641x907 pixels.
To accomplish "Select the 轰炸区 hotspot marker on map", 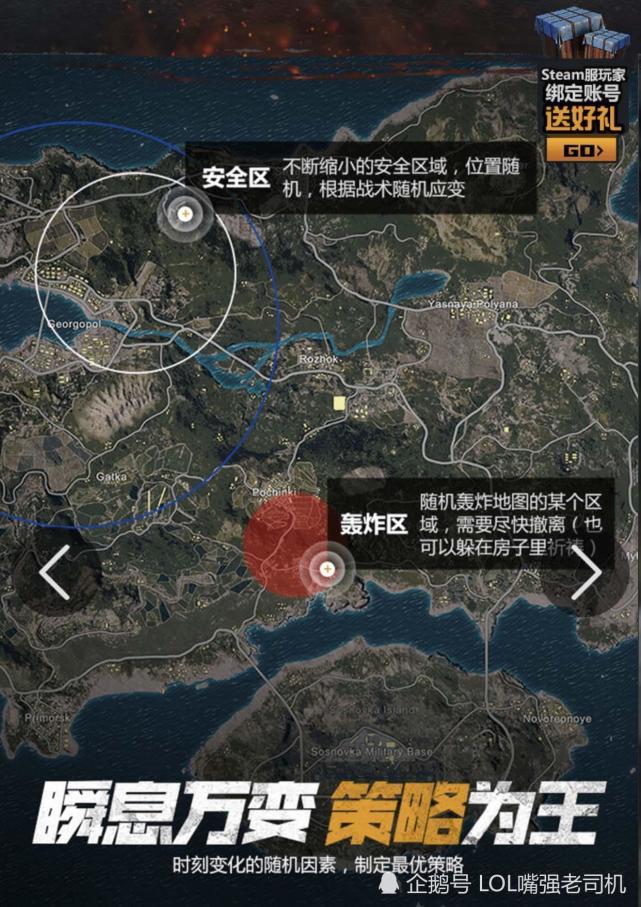I will tap(326, 569).
